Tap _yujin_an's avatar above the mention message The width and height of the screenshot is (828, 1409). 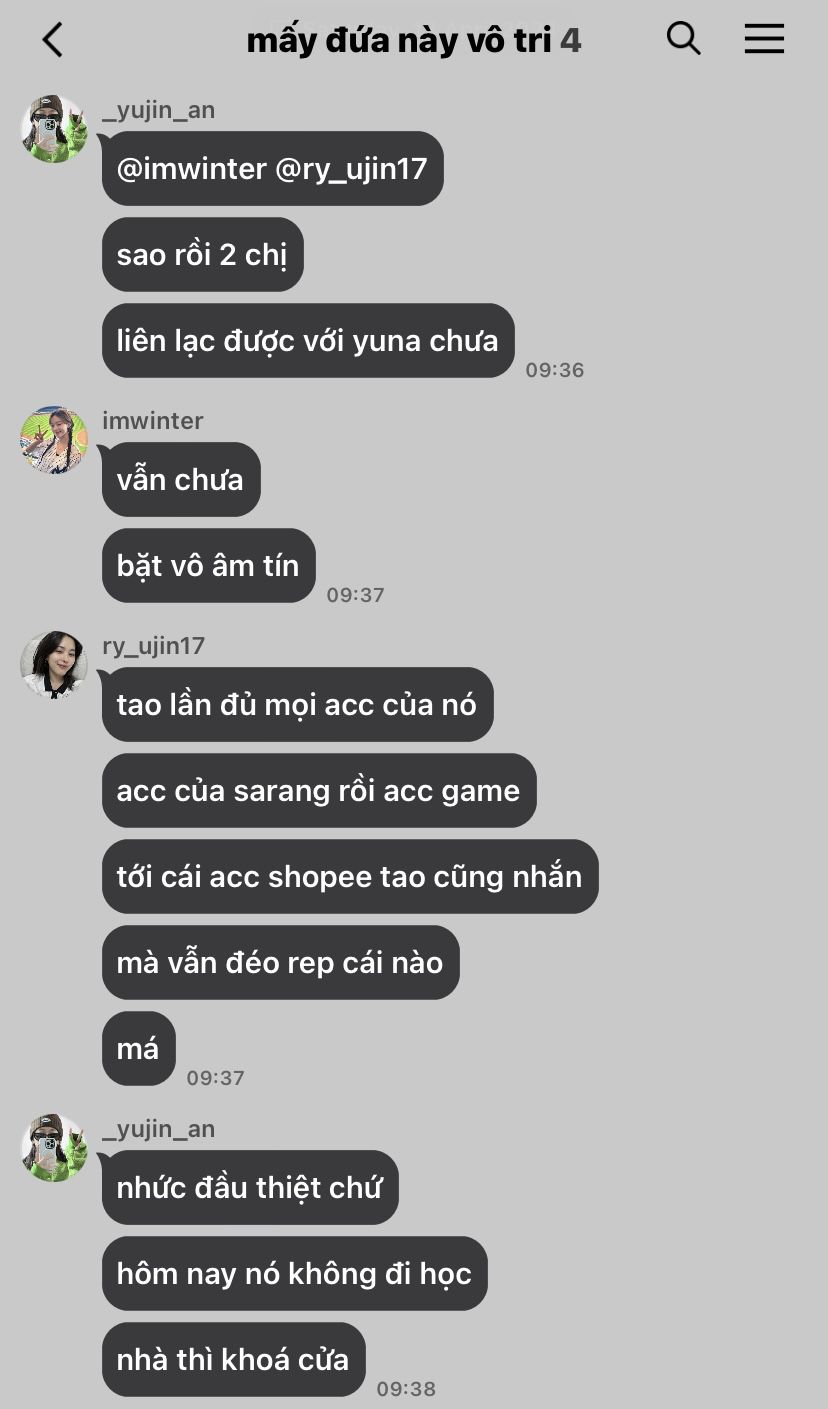point(54,129)
